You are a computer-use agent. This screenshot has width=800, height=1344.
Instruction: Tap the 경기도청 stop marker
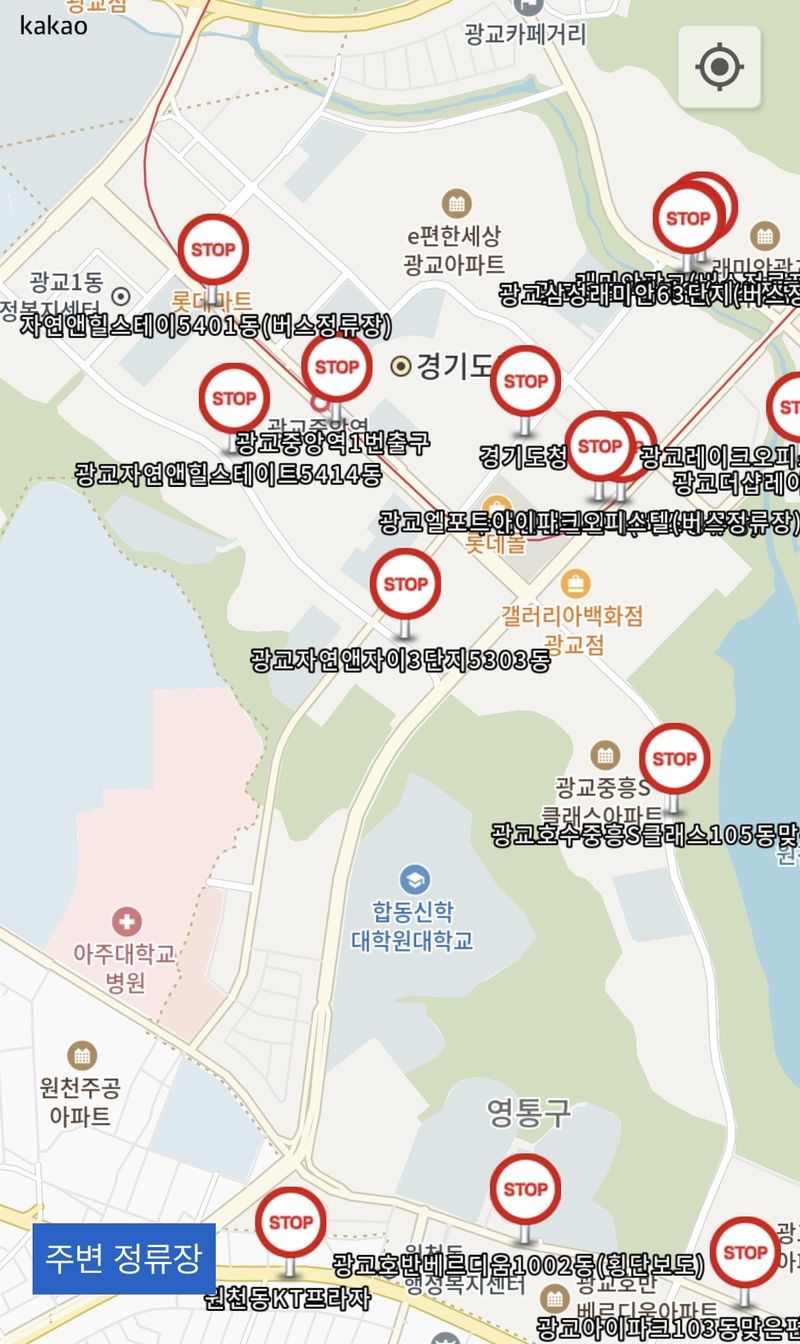coord(525,382)
